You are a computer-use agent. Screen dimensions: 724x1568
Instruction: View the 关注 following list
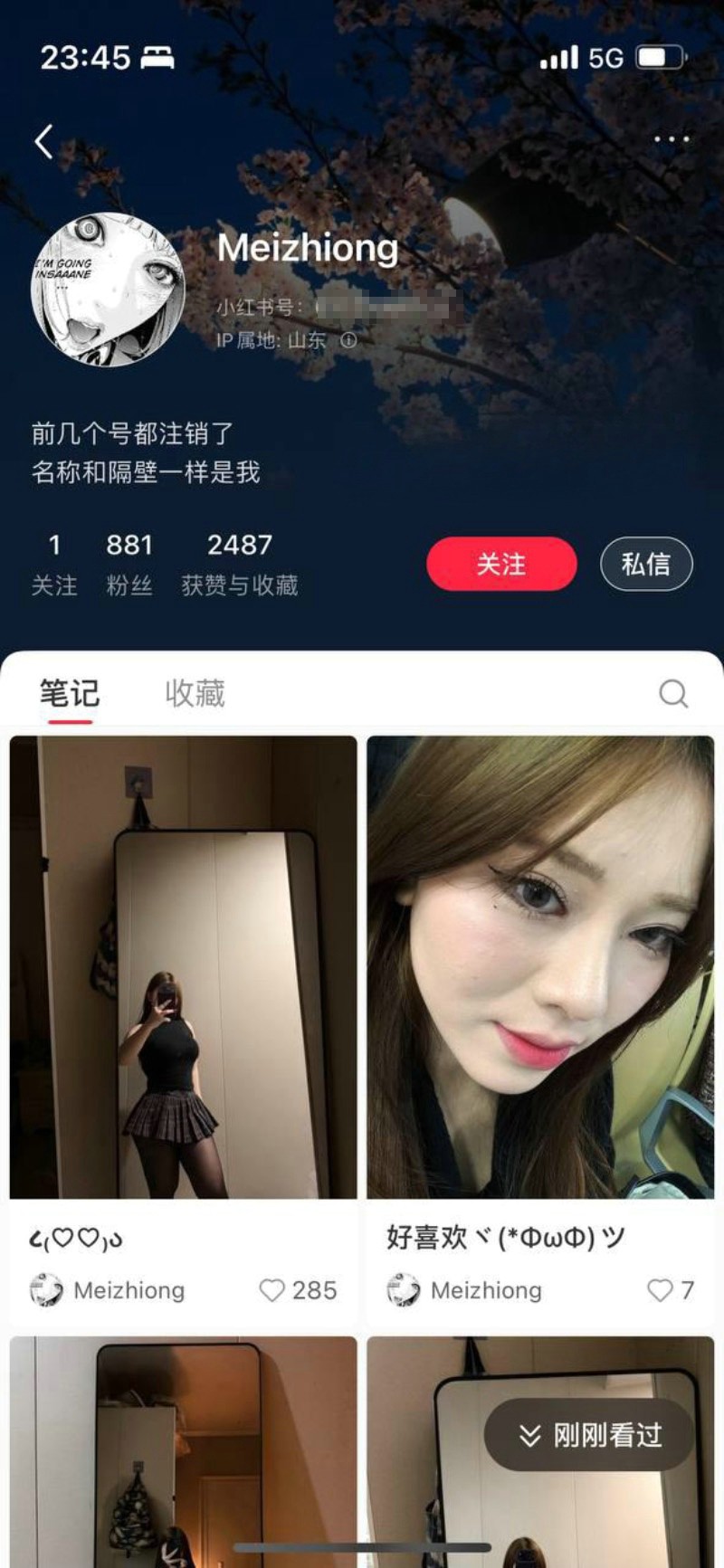click(54, 564)
